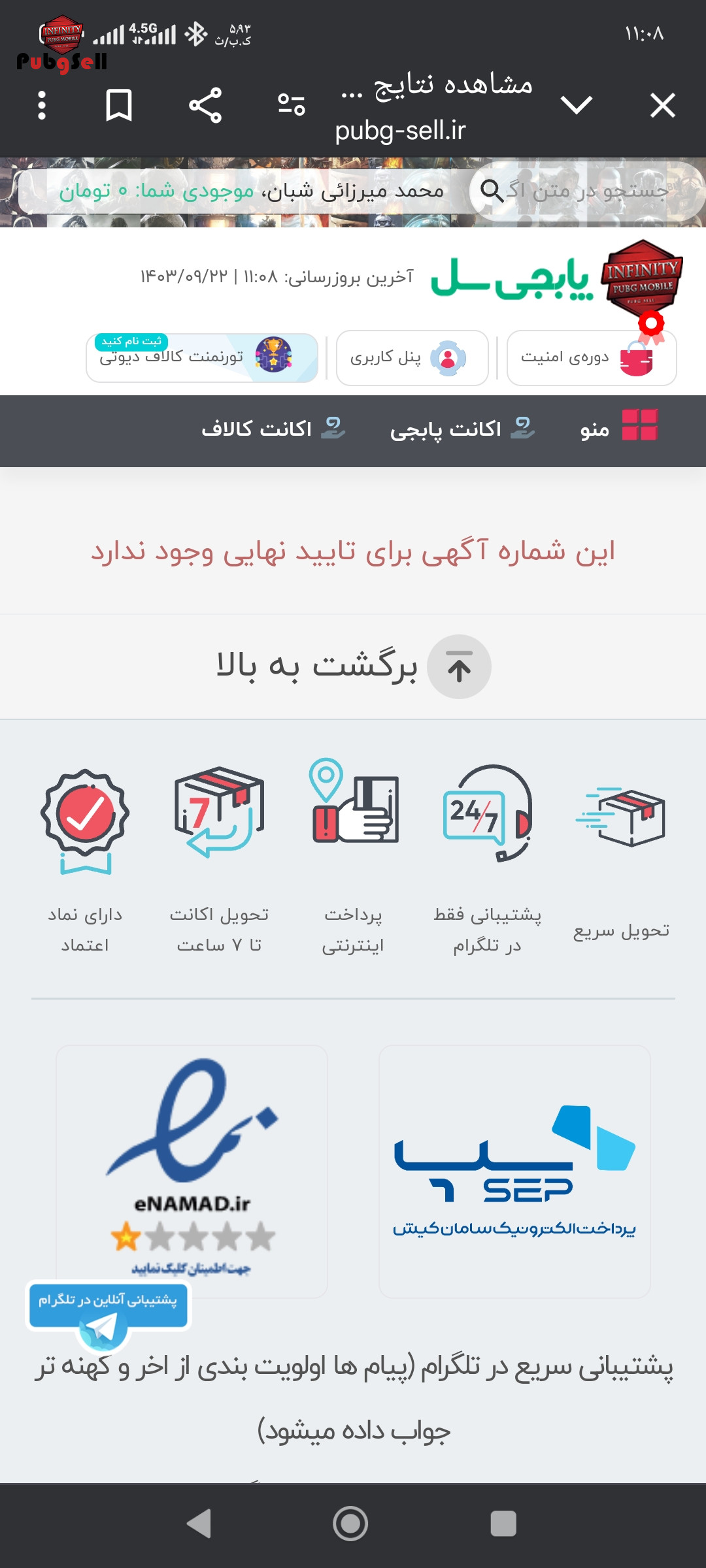706x1568 pixels.
Task: Go to the system home screen
Action: [x=350, y=1524]
